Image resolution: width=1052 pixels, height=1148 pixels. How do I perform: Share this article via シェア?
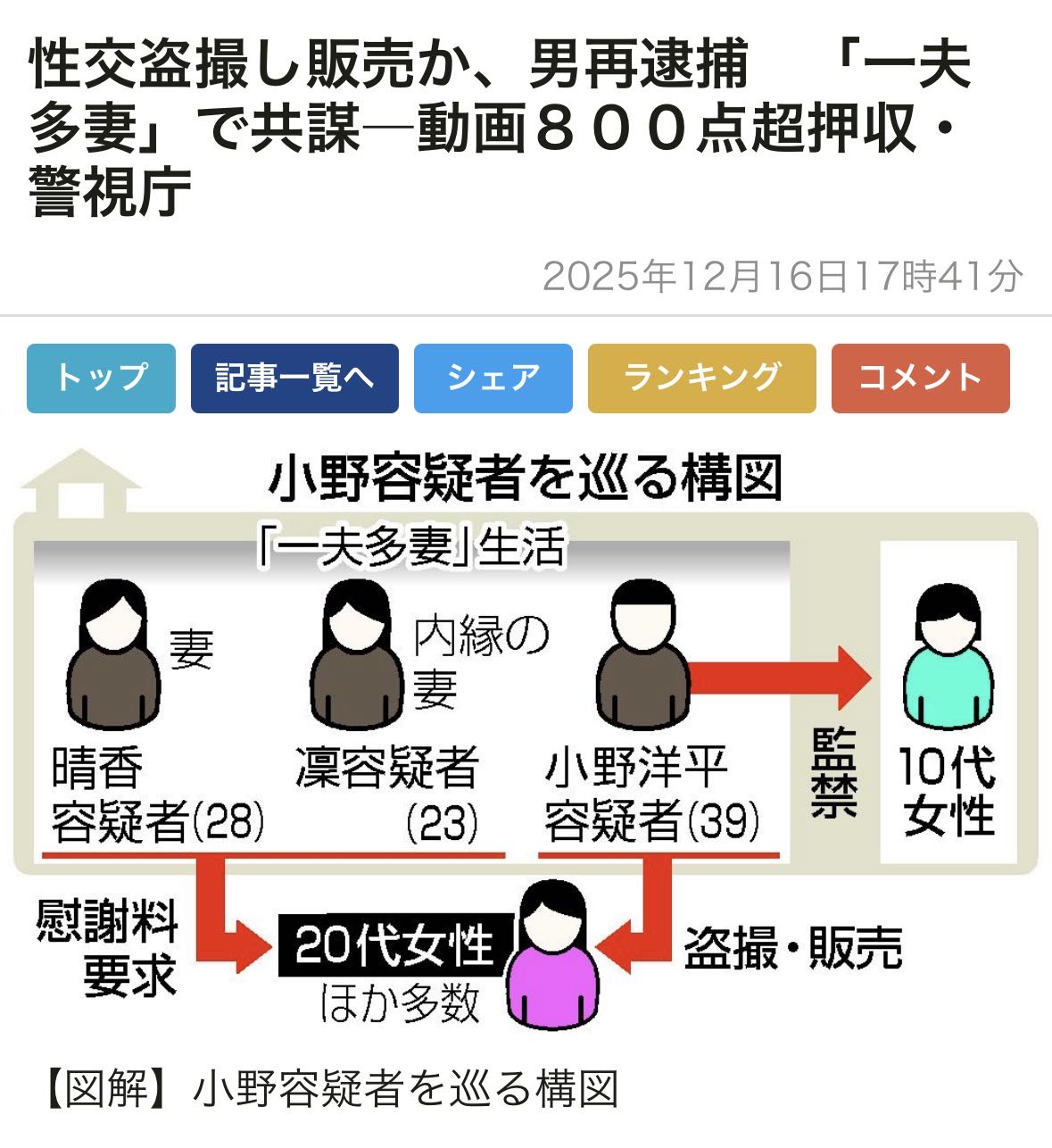click(493, 378)
